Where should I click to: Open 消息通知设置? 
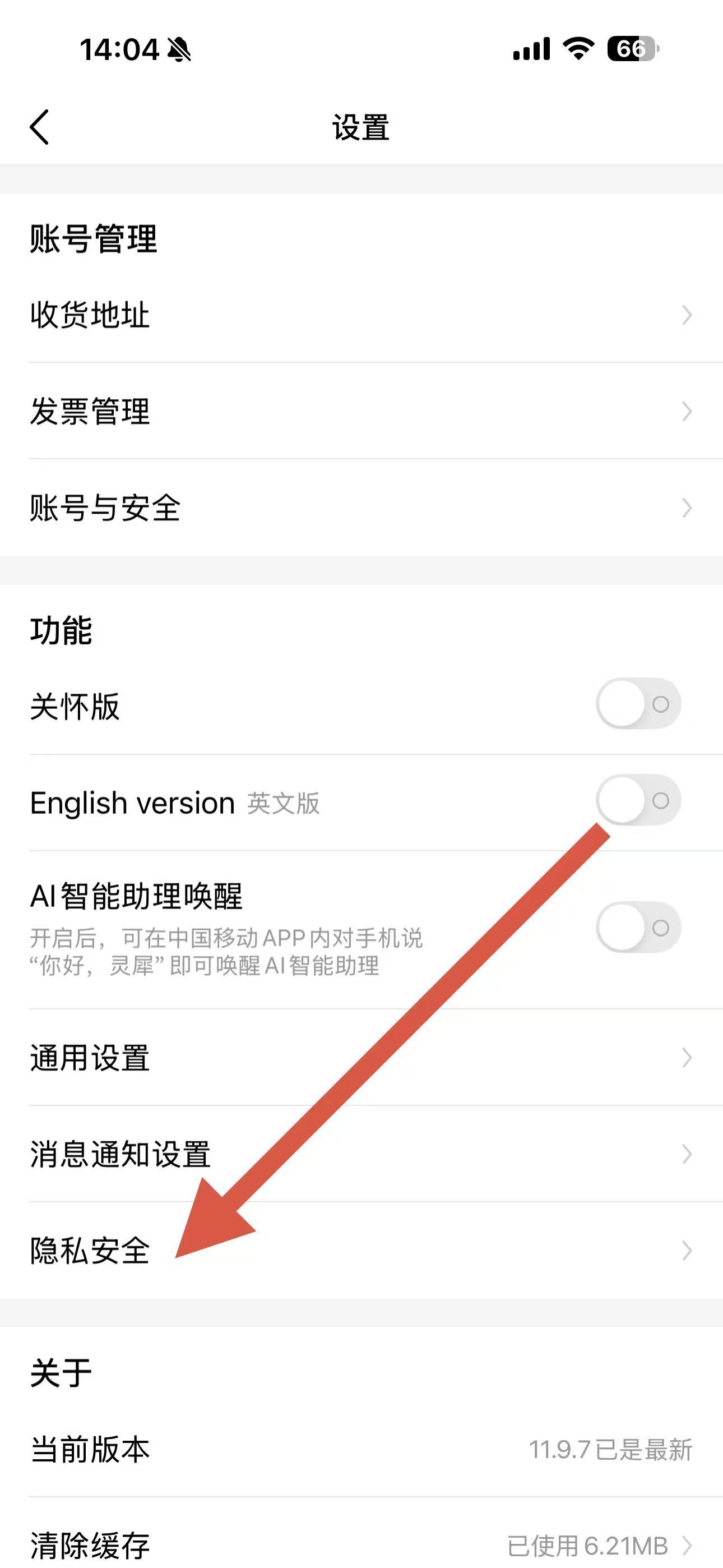[x=361, y=1154]
